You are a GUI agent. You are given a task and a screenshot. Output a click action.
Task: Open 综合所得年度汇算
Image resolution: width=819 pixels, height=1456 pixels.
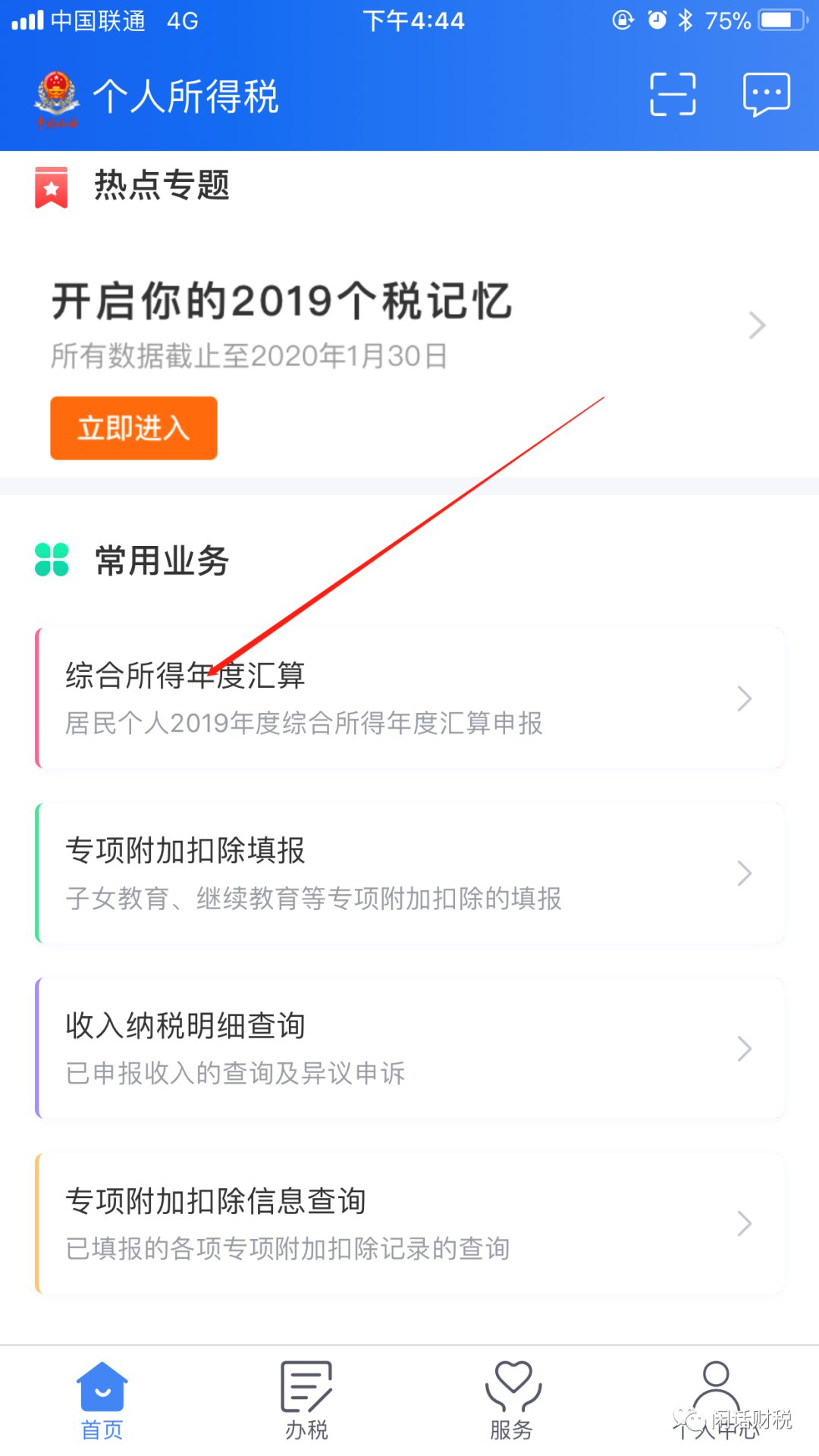pos(409,698)
